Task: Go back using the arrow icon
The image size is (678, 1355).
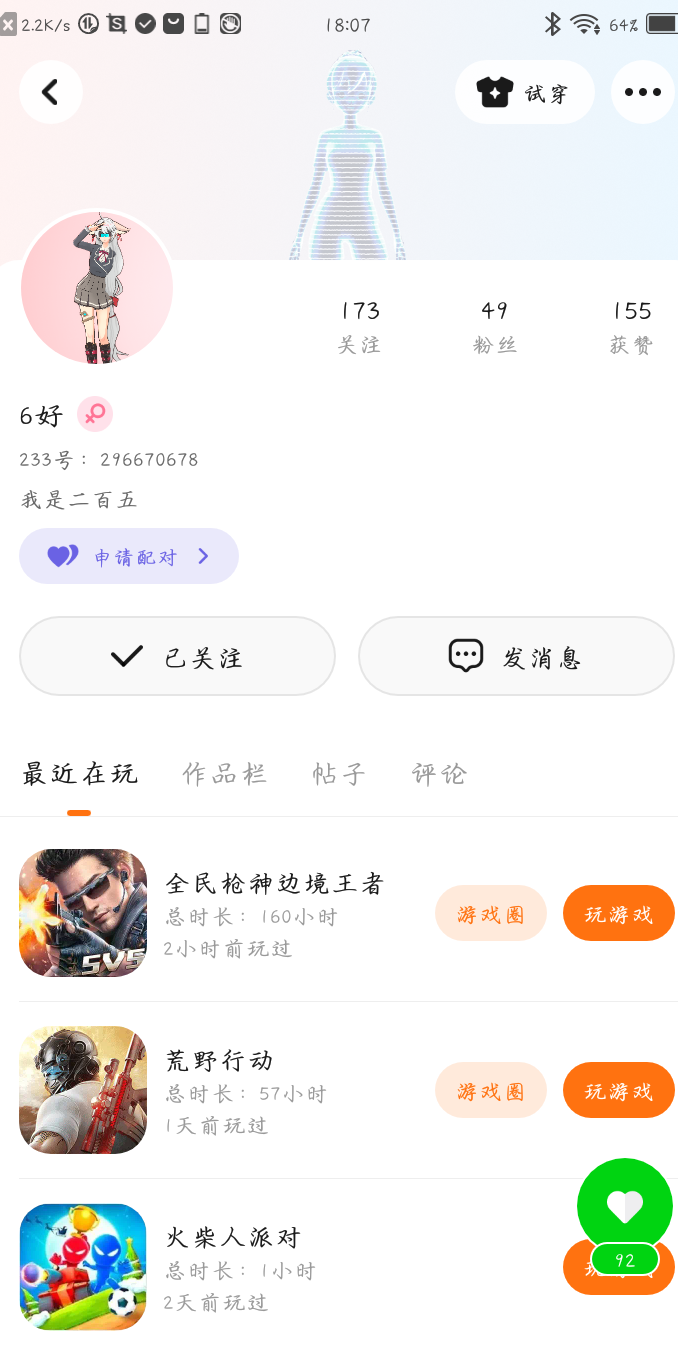Action: pos(50,92)
